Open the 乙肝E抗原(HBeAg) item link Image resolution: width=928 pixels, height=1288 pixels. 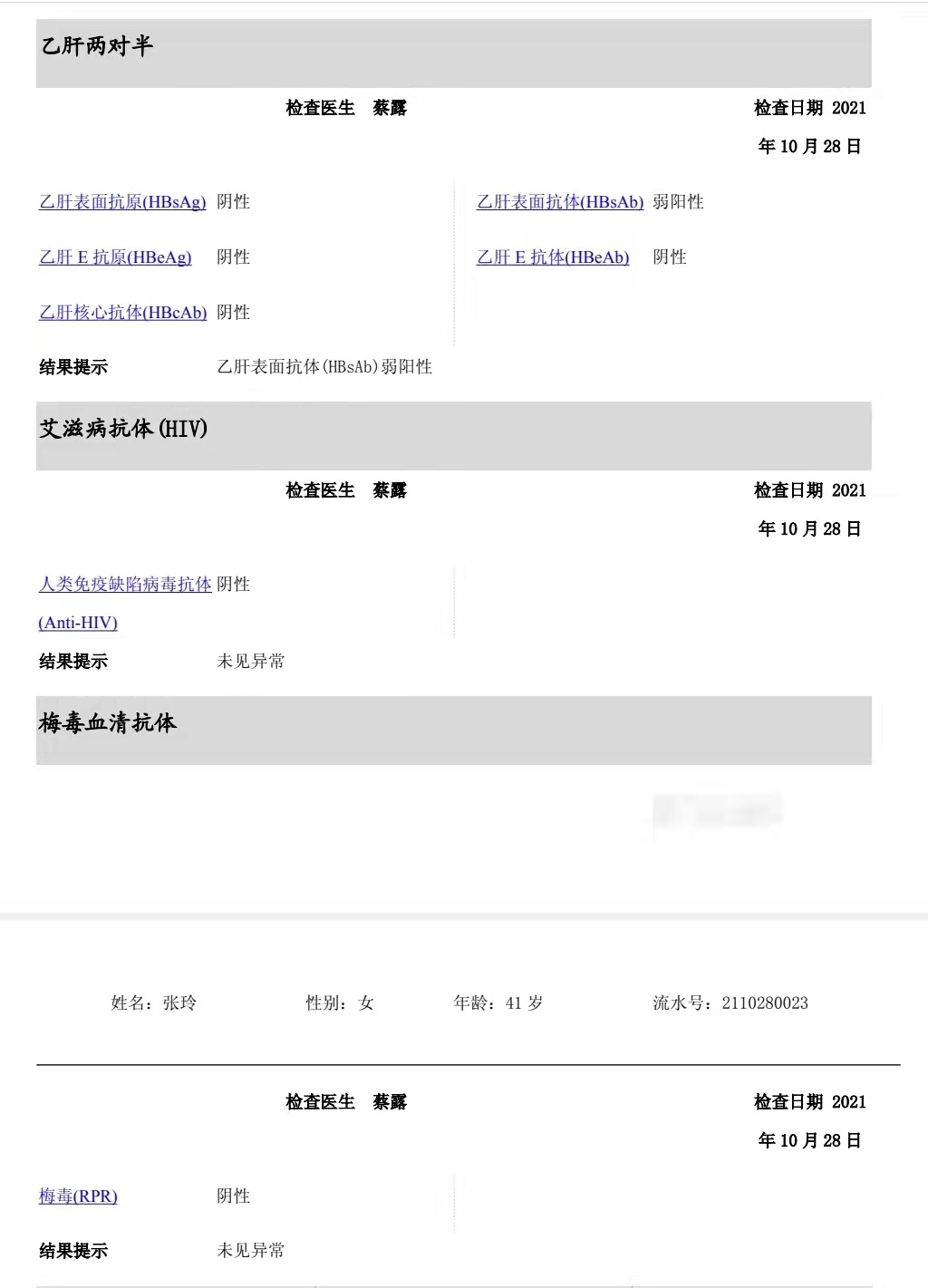point(115,257)
